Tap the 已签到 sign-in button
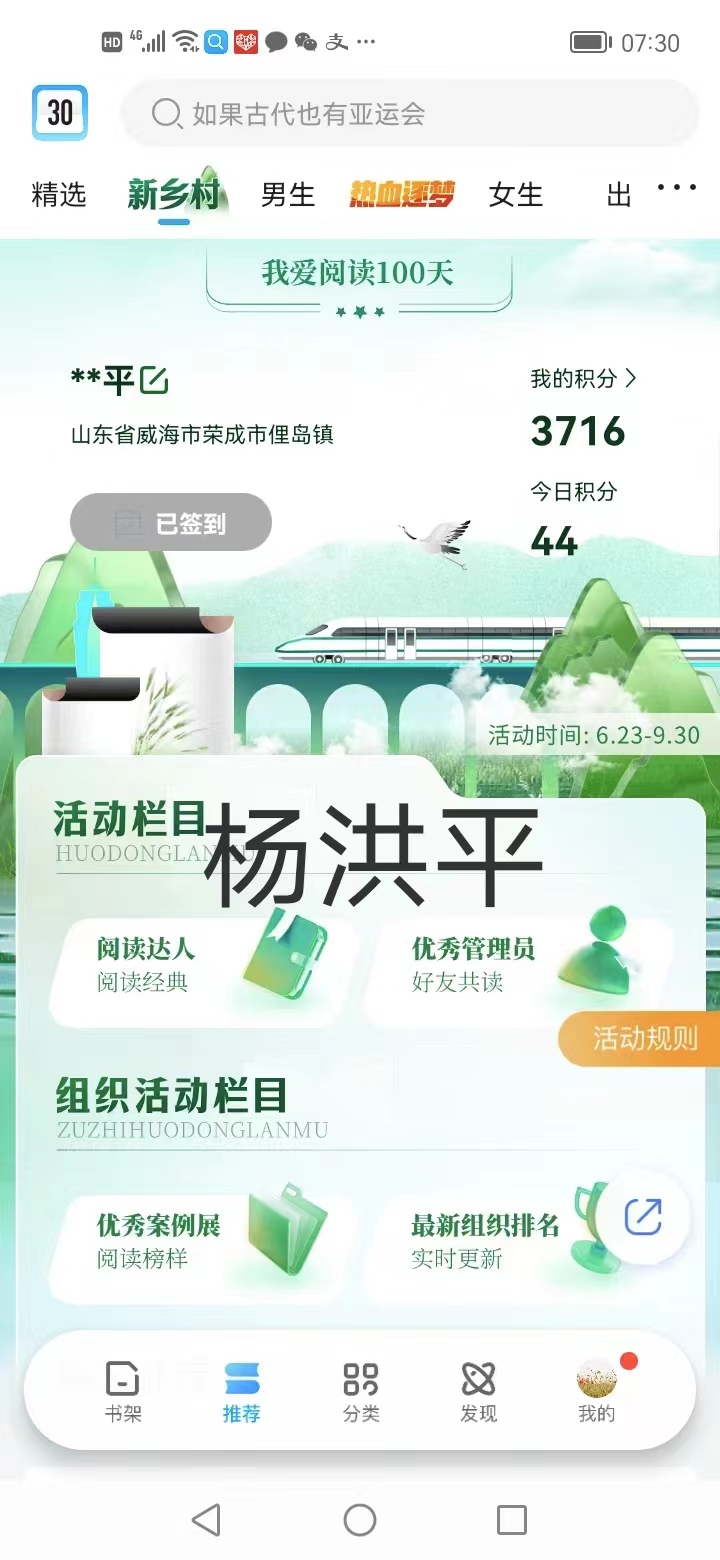Viewport: 720px width, 1560px height. click(x=171, y=522)
